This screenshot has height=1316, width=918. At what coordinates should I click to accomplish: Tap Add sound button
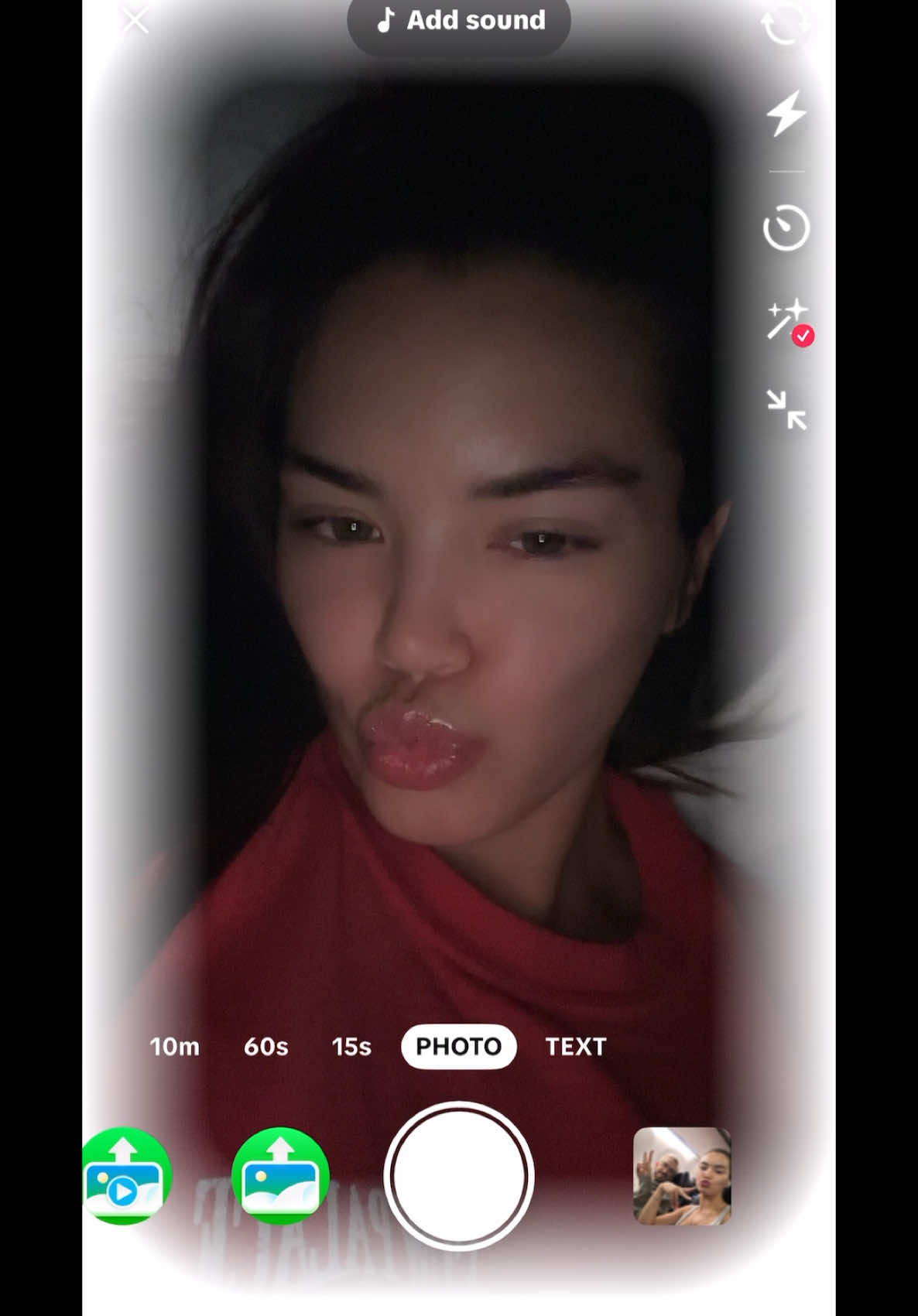459,21
